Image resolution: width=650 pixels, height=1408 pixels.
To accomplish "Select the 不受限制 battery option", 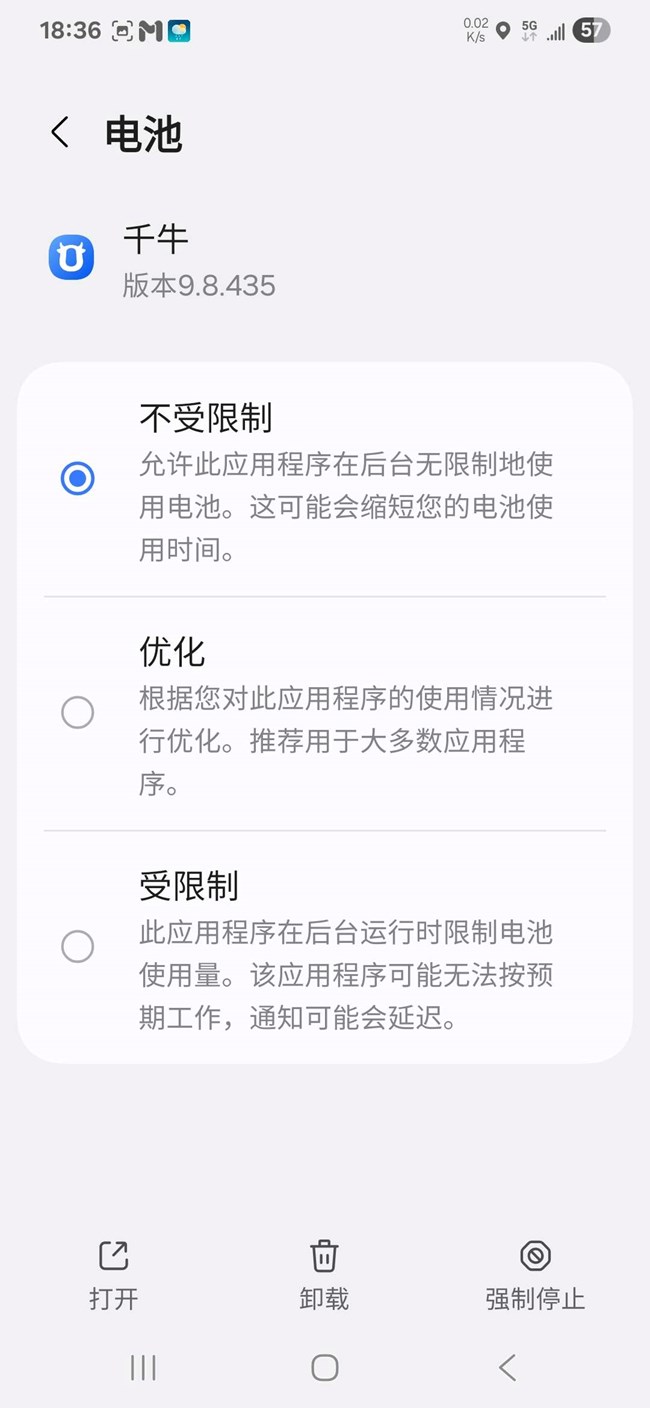I will coord(78,479).
